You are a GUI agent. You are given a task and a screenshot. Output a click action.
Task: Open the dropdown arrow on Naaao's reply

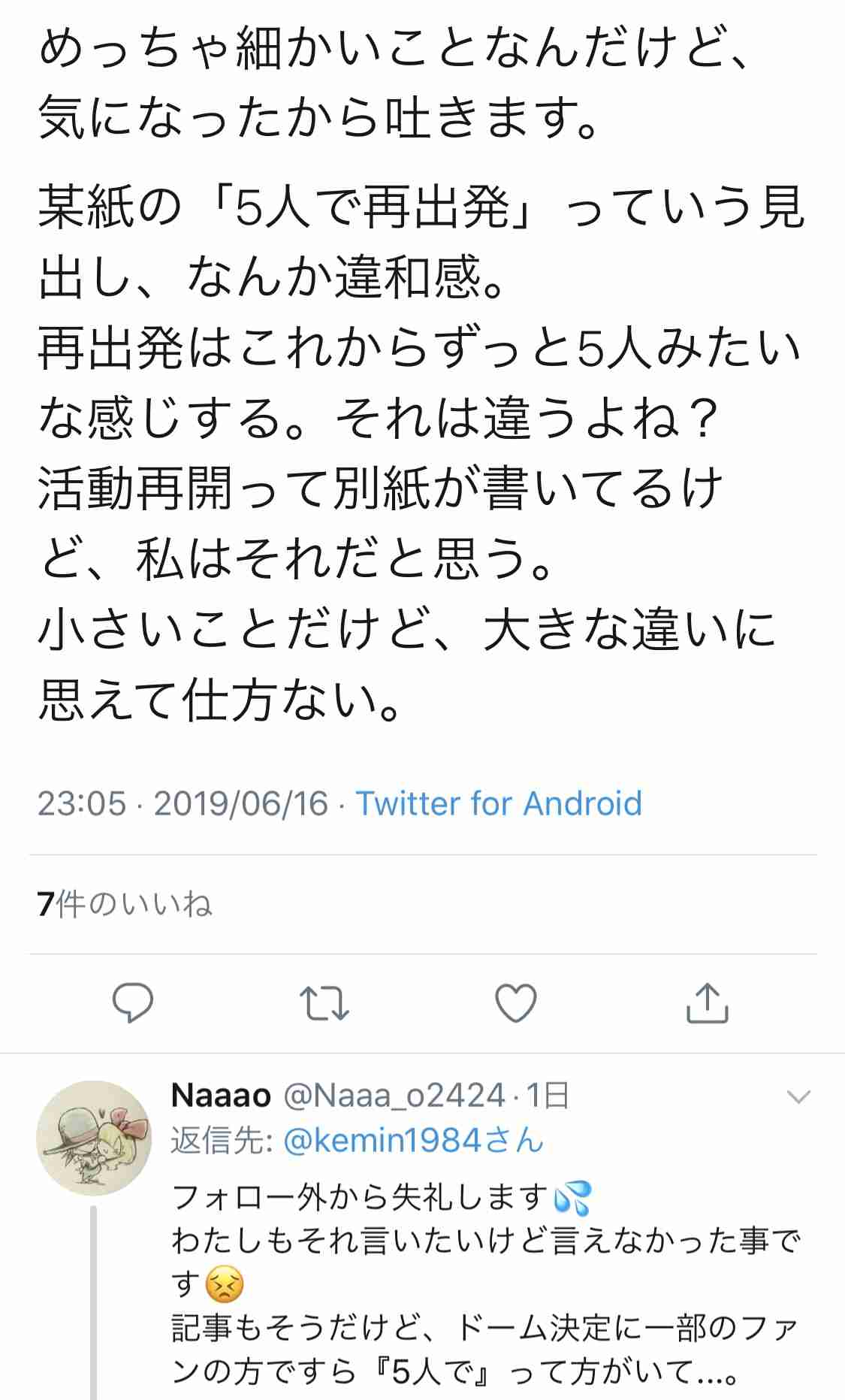tap(798, 1097)
